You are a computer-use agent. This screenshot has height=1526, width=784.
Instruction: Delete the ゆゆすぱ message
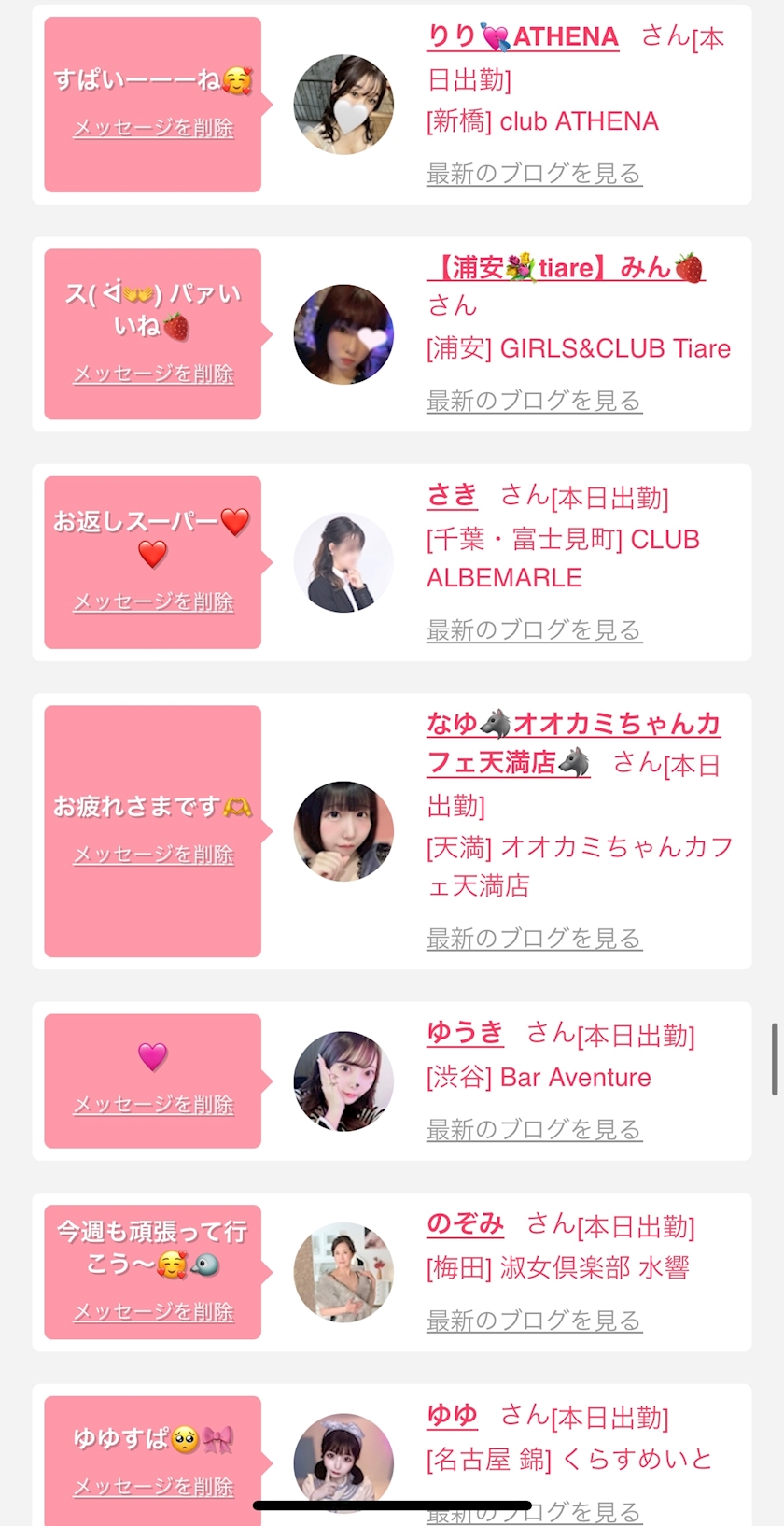[153, 1487]
